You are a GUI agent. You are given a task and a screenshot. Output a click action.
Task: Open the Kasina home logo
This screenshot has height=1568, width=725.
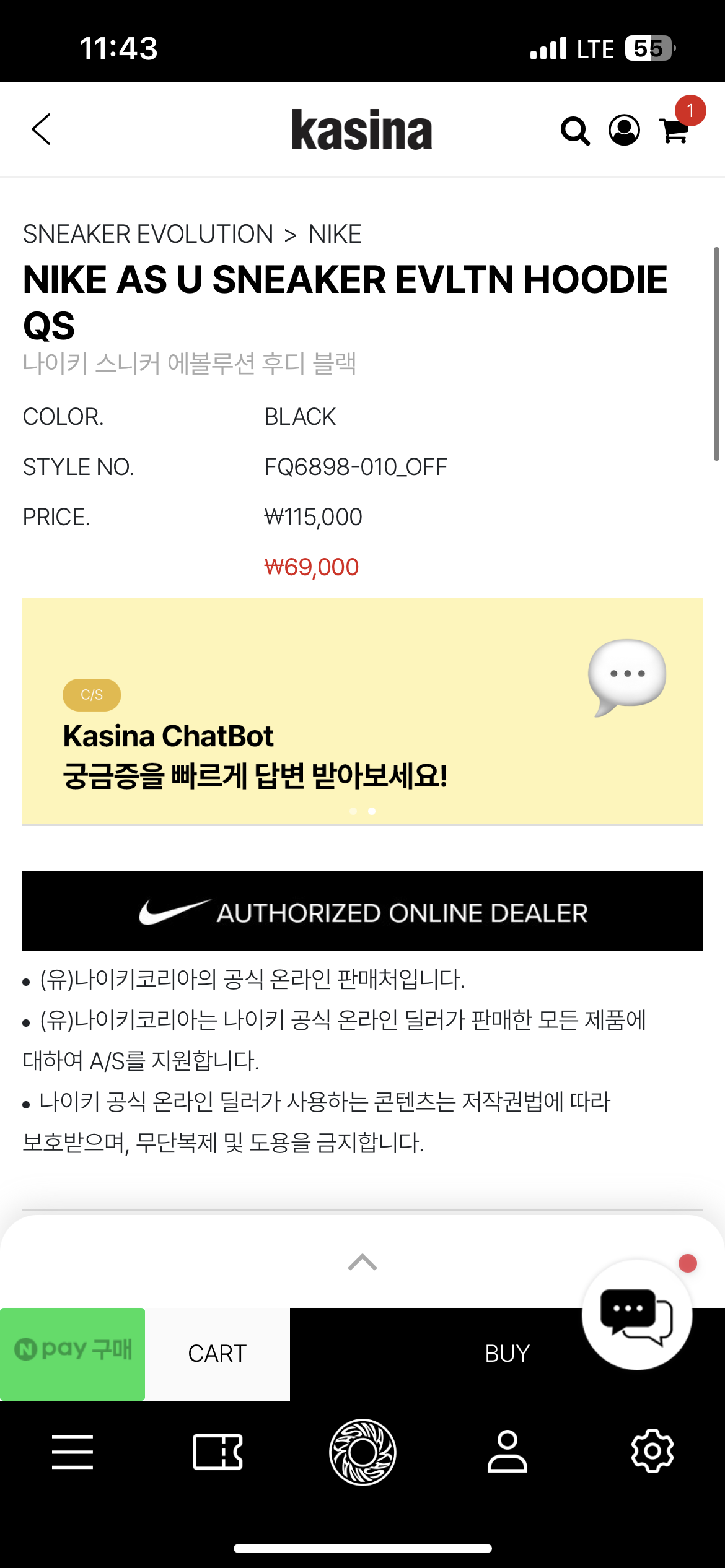(362, 130)
